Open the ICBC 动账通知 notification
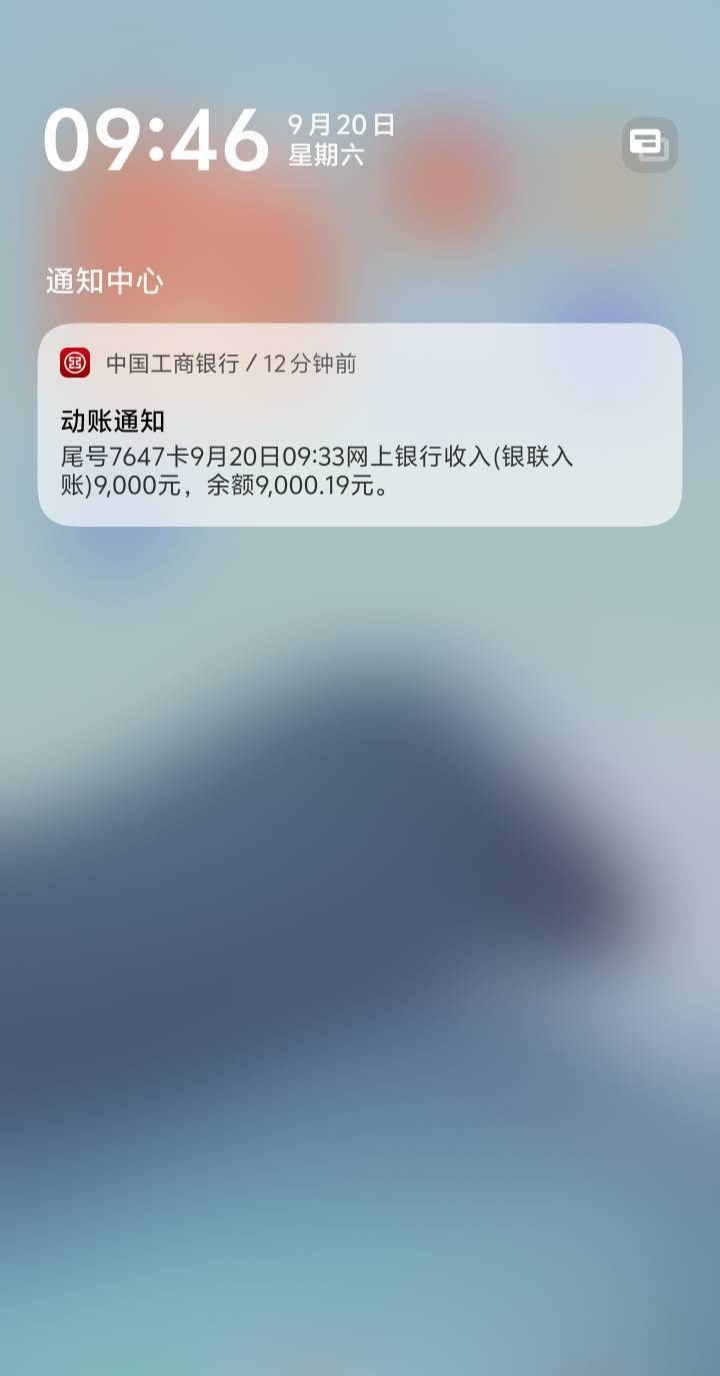Image resolution: width=720 pixels, height=1376 pixels. [360, 425]
